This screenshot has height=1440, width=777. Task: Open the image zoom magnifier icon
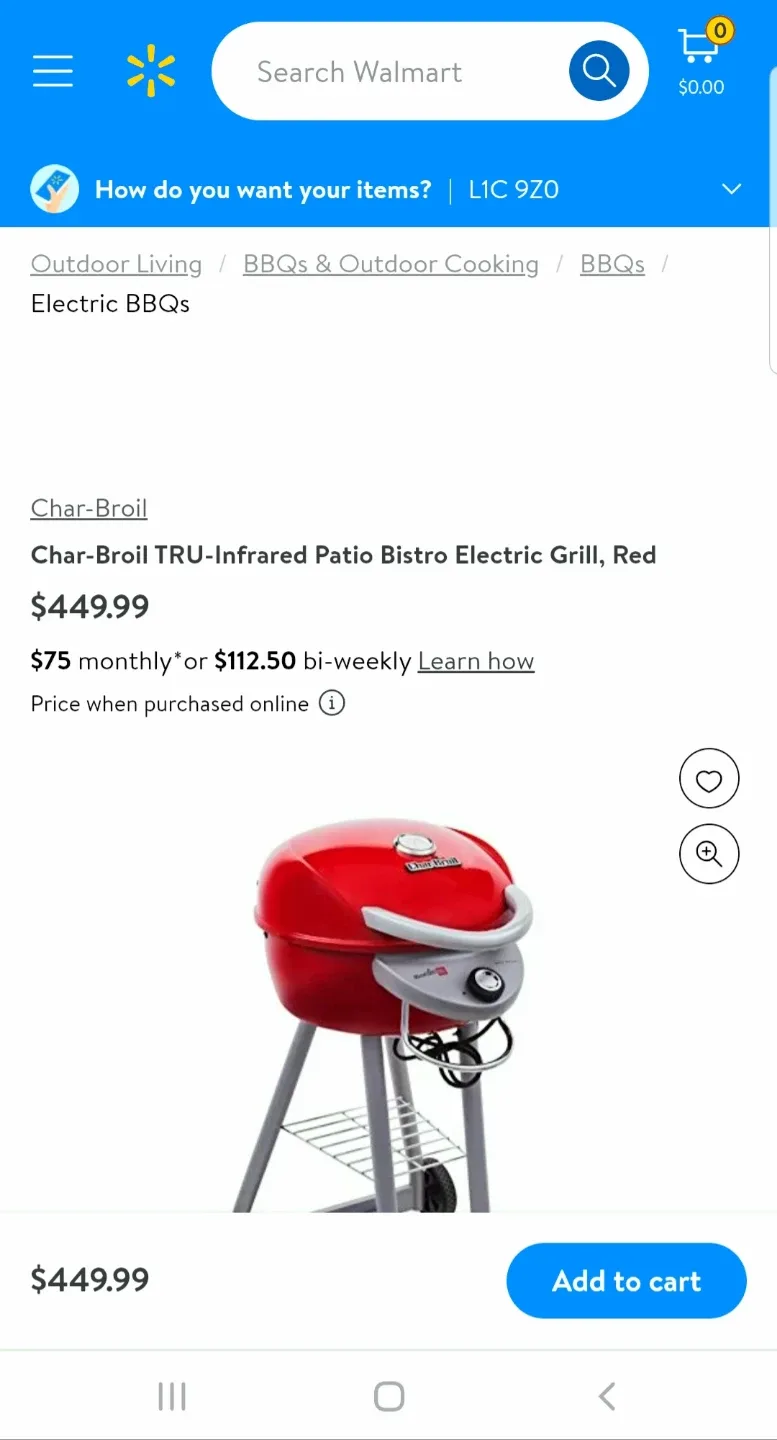click(x=709, y=854)
